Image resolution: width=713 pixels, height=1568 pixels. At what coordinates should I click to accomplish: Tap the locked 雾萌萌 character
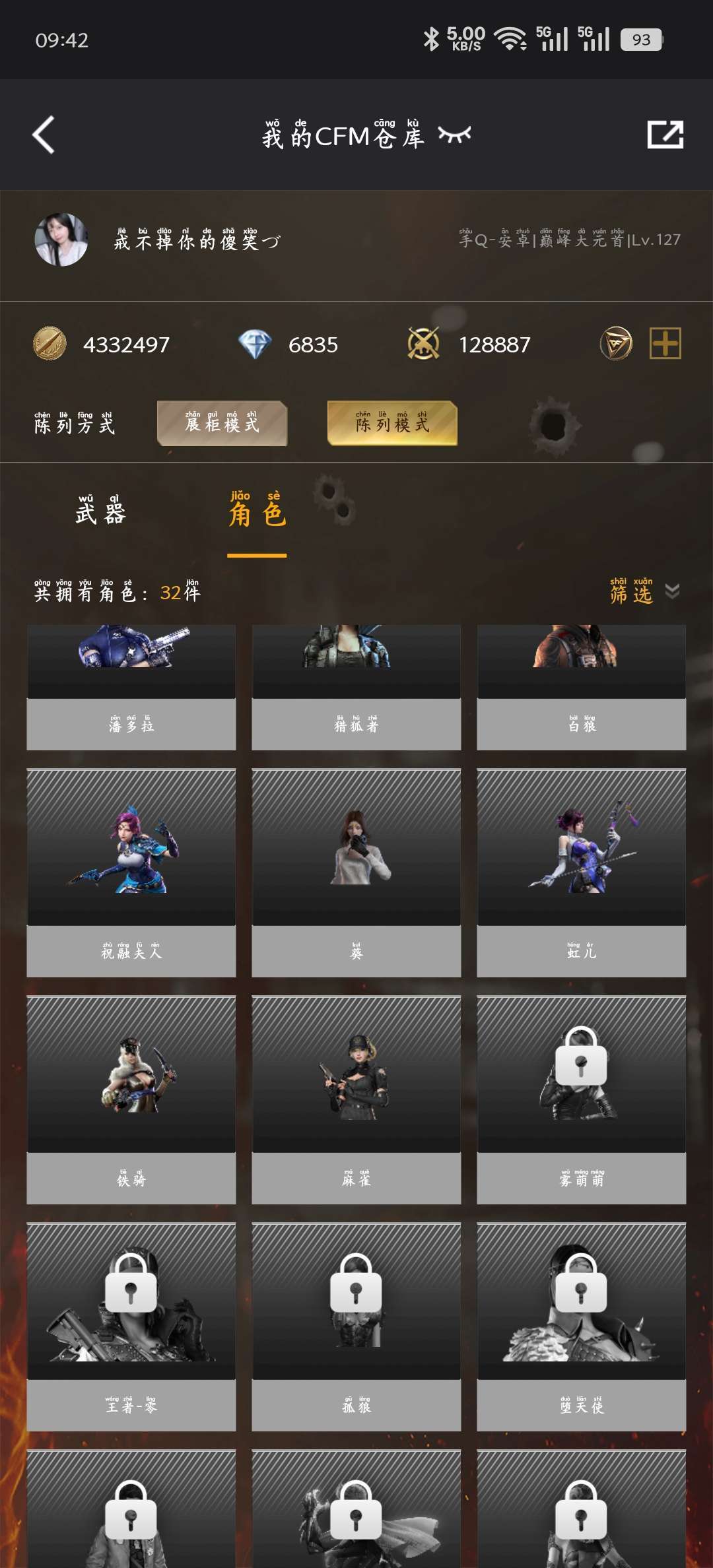tap(582, 1099)
